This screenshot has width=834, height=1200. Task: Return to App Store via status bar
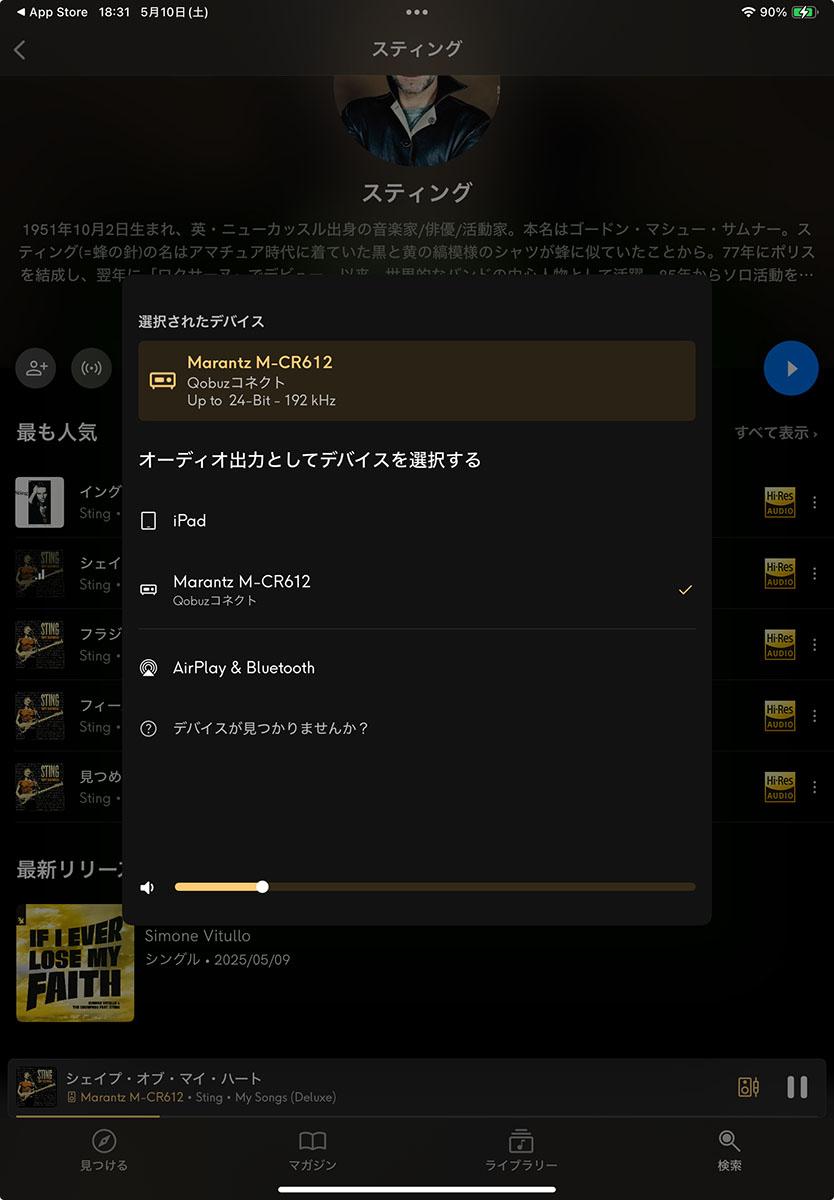[x=52, y=12]
